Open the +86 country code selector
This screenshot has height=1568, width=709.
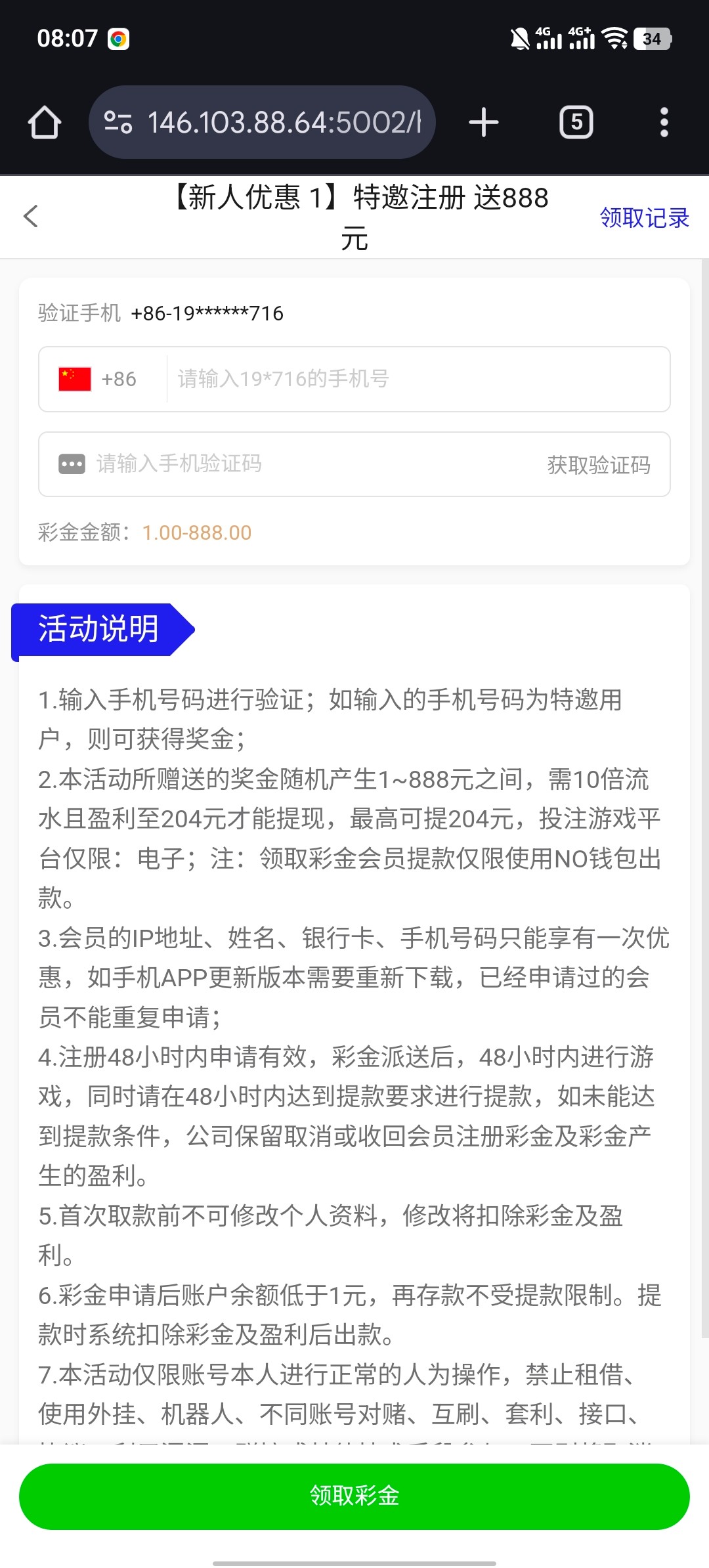(98, 379)
